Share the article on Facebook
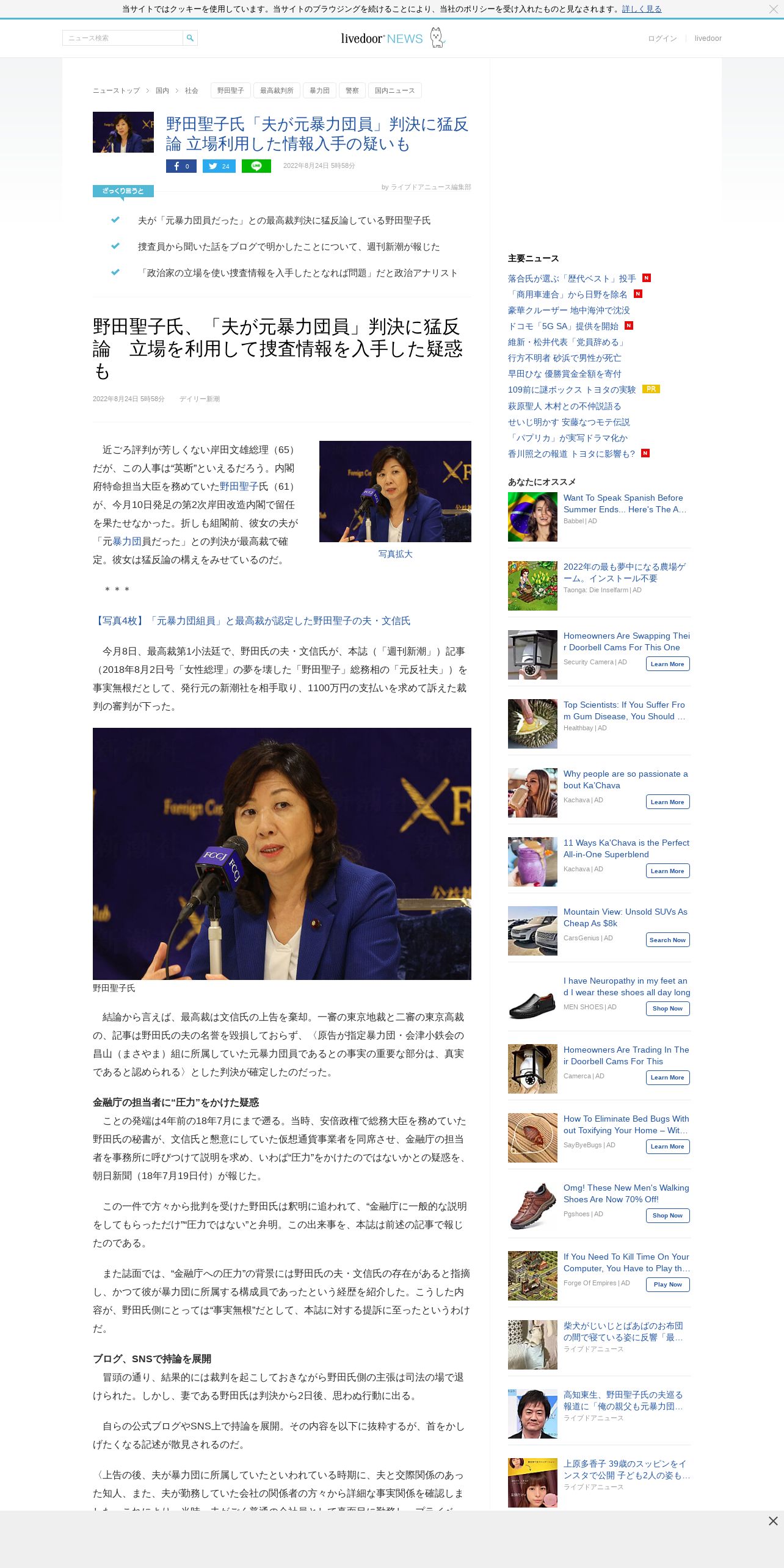Image resolution: width=784 pixels, height=1568 pixels. pos(181,166)
